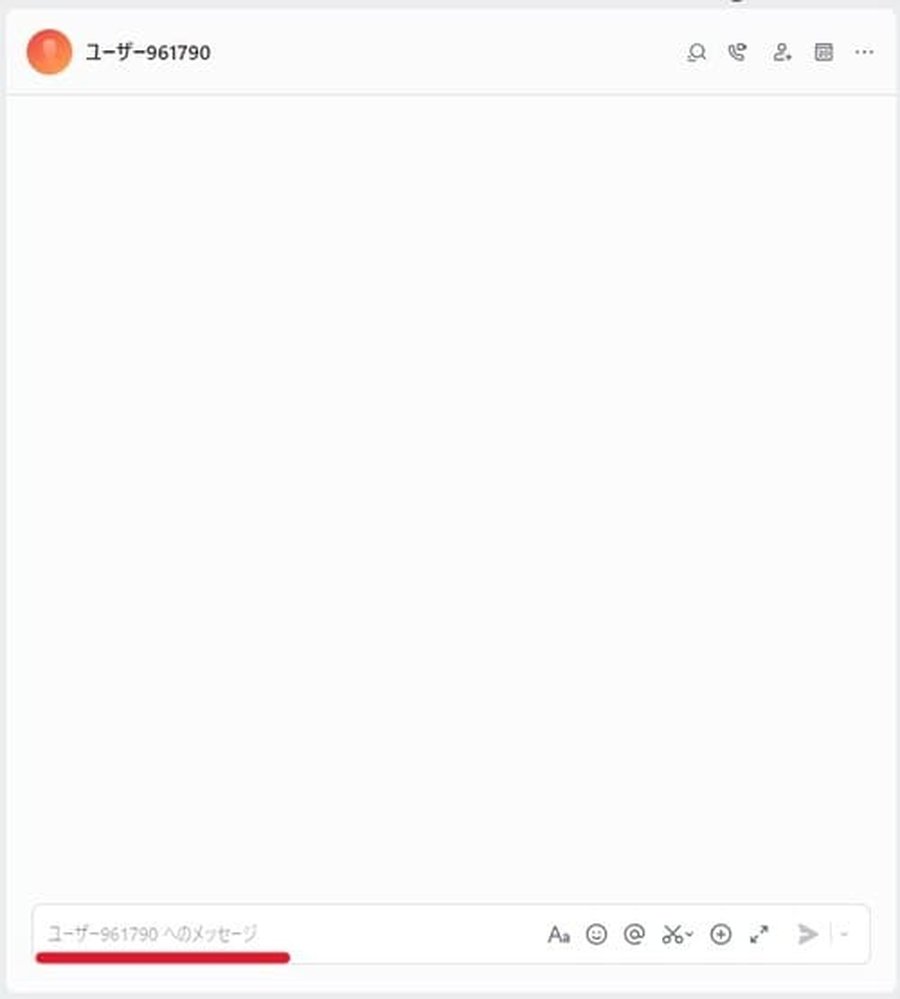The width and height of the screenshot is (900, 999).
Task: Open the profile avatar of ユーザー961790
Action: pyautogui.click(x=49, y=52)
